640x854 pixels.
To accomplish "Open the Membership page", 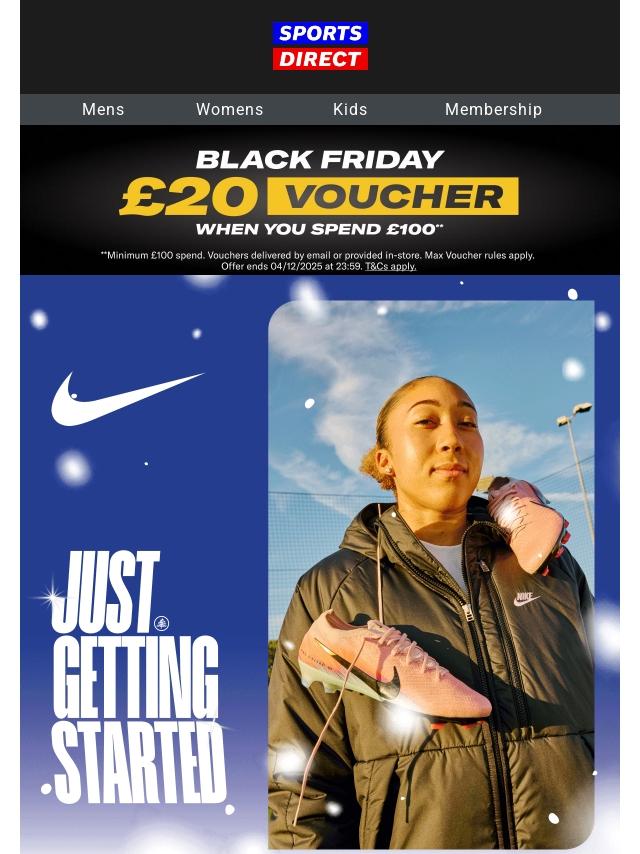I will 493,110.
